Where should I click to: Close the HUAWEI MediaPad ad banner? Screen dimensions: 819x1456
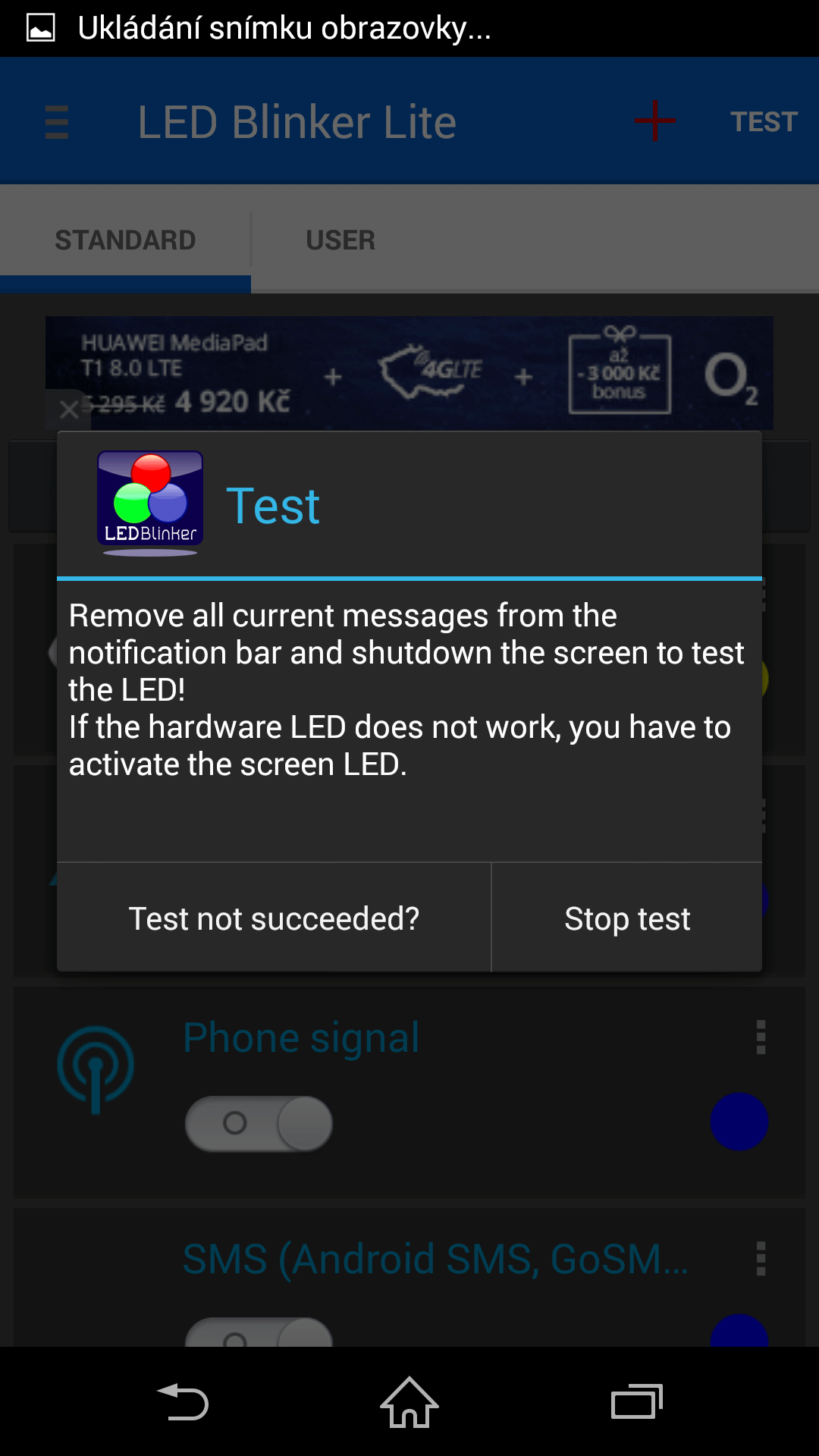[x=69, y=410]
